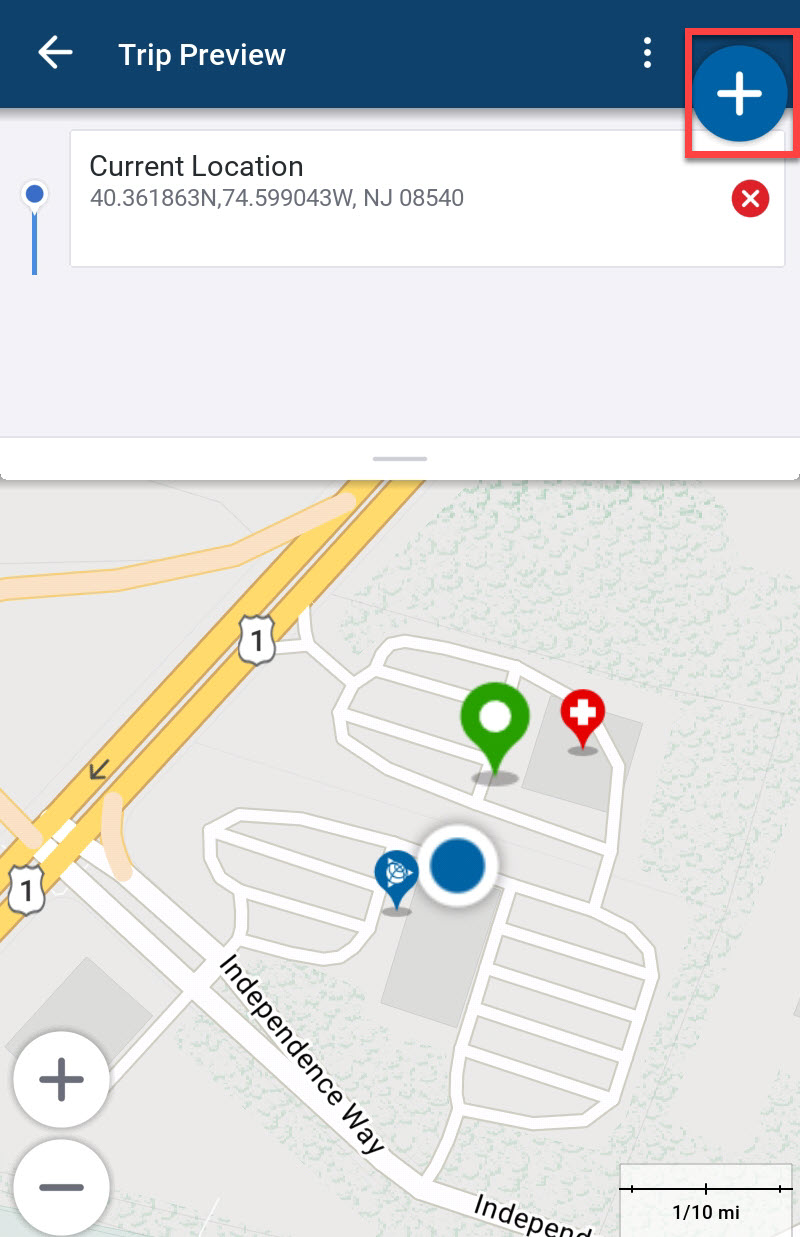The width and height of the screenshot is (800, 1237).
Task: Remove the Current Location stop
Action: pyautogui.click(x=750, y=200)
